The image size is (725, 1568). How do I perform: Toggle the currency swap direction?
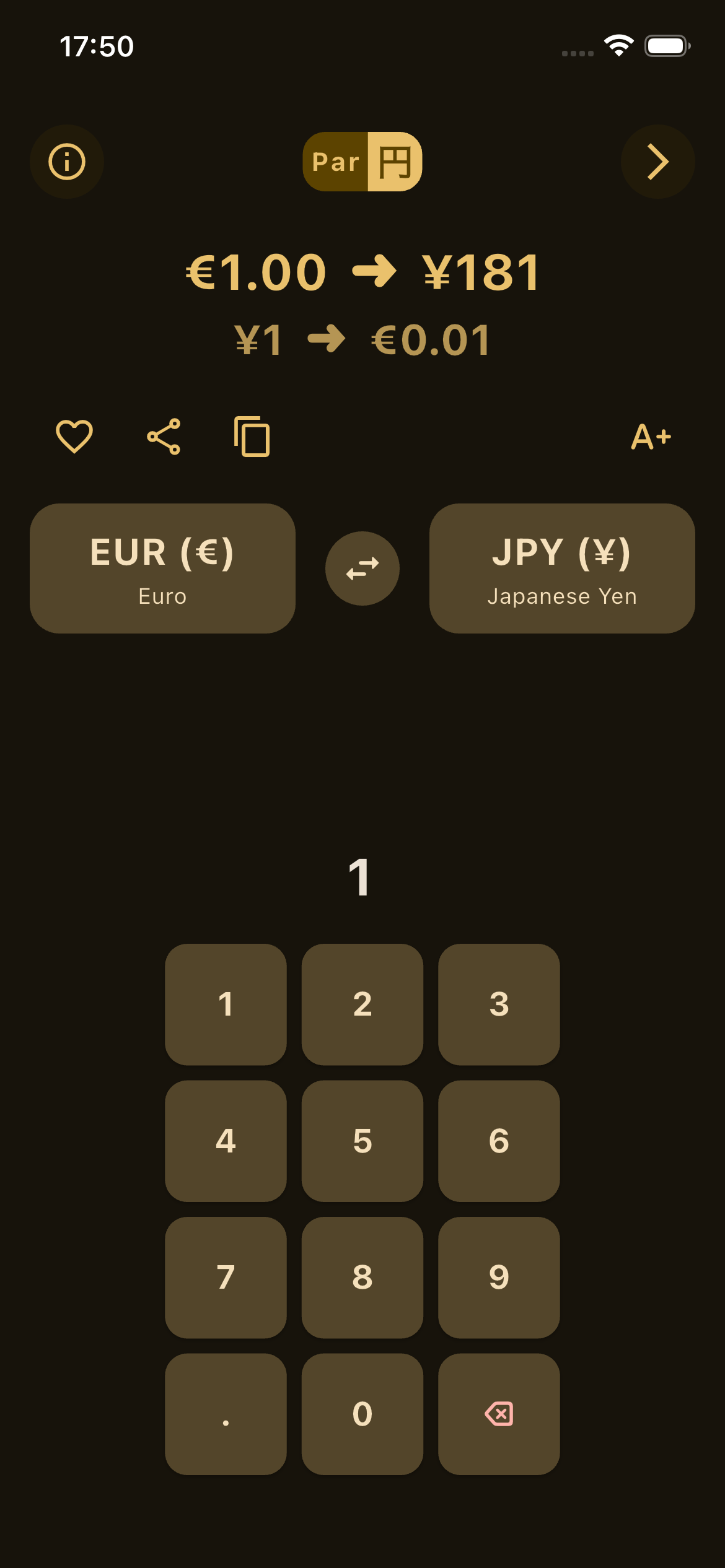coord(362,568)
